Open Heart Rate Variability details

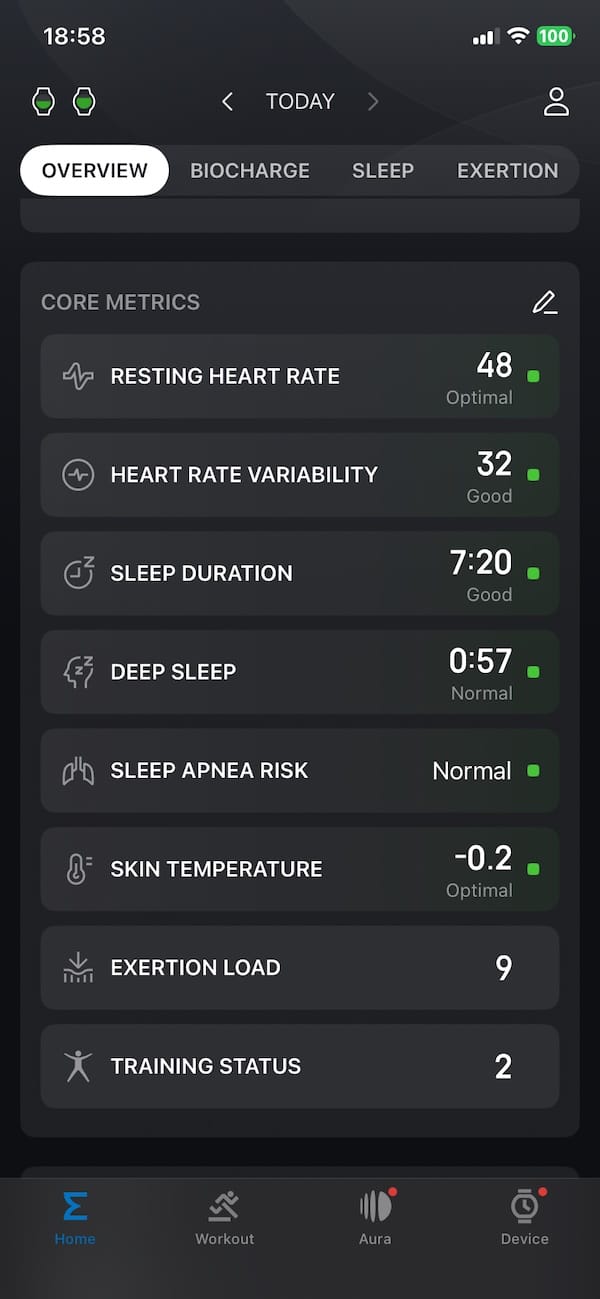click(x=300, y=474)
